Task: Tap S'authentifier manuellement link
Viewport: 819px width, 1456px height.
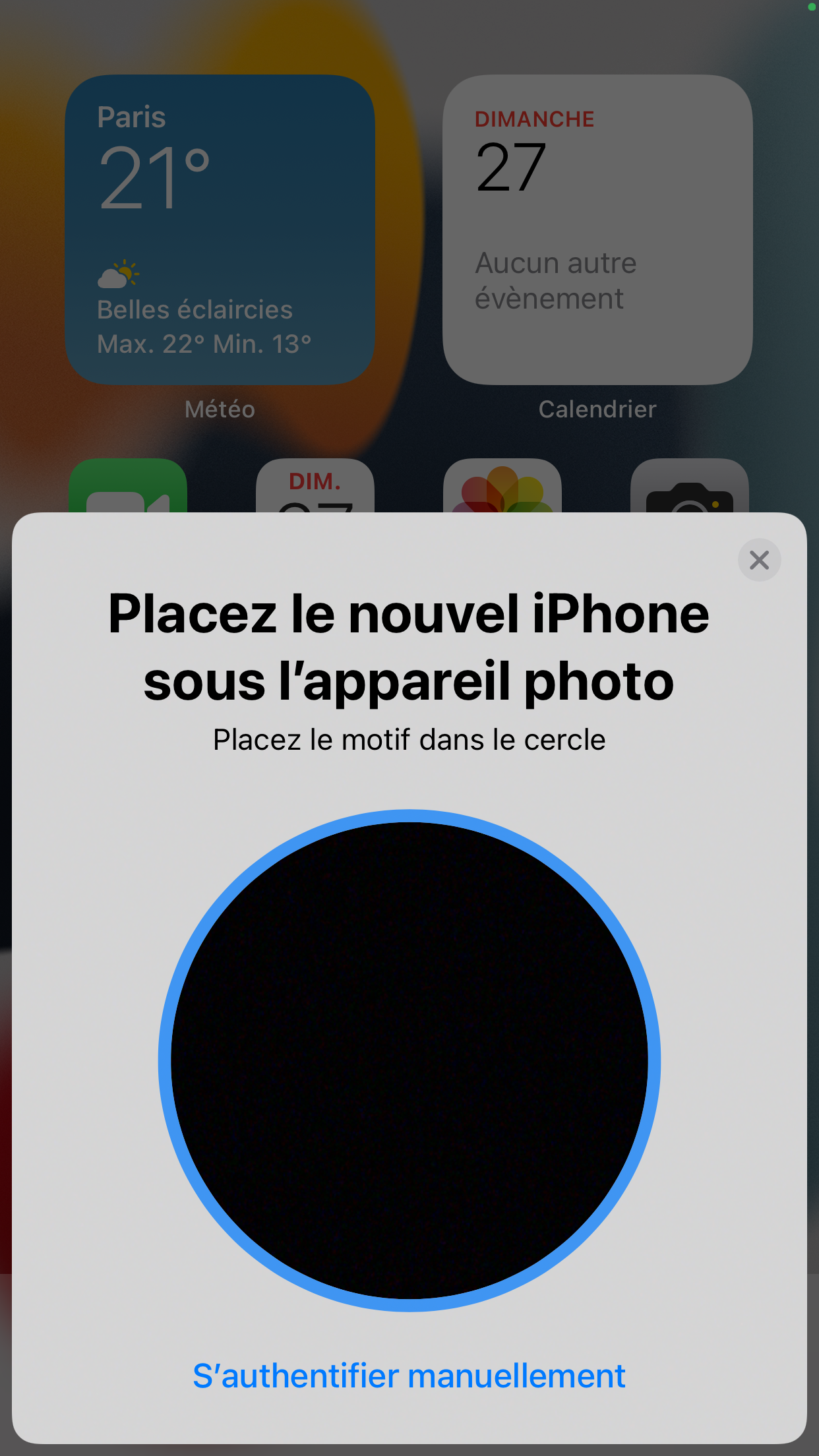Action: [409, 1376]
